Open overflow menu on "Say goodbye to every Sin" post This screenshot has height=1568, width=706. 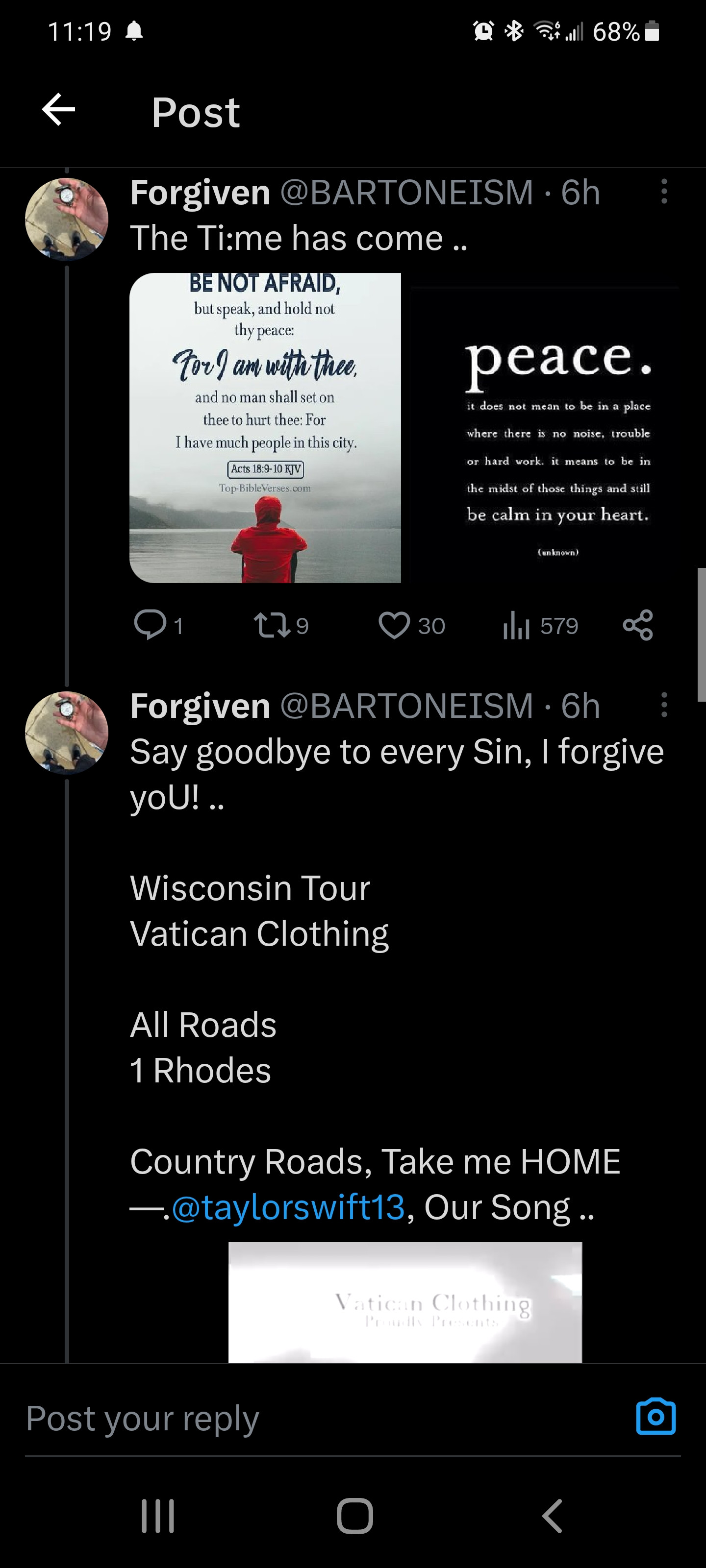tap(664, 705)
